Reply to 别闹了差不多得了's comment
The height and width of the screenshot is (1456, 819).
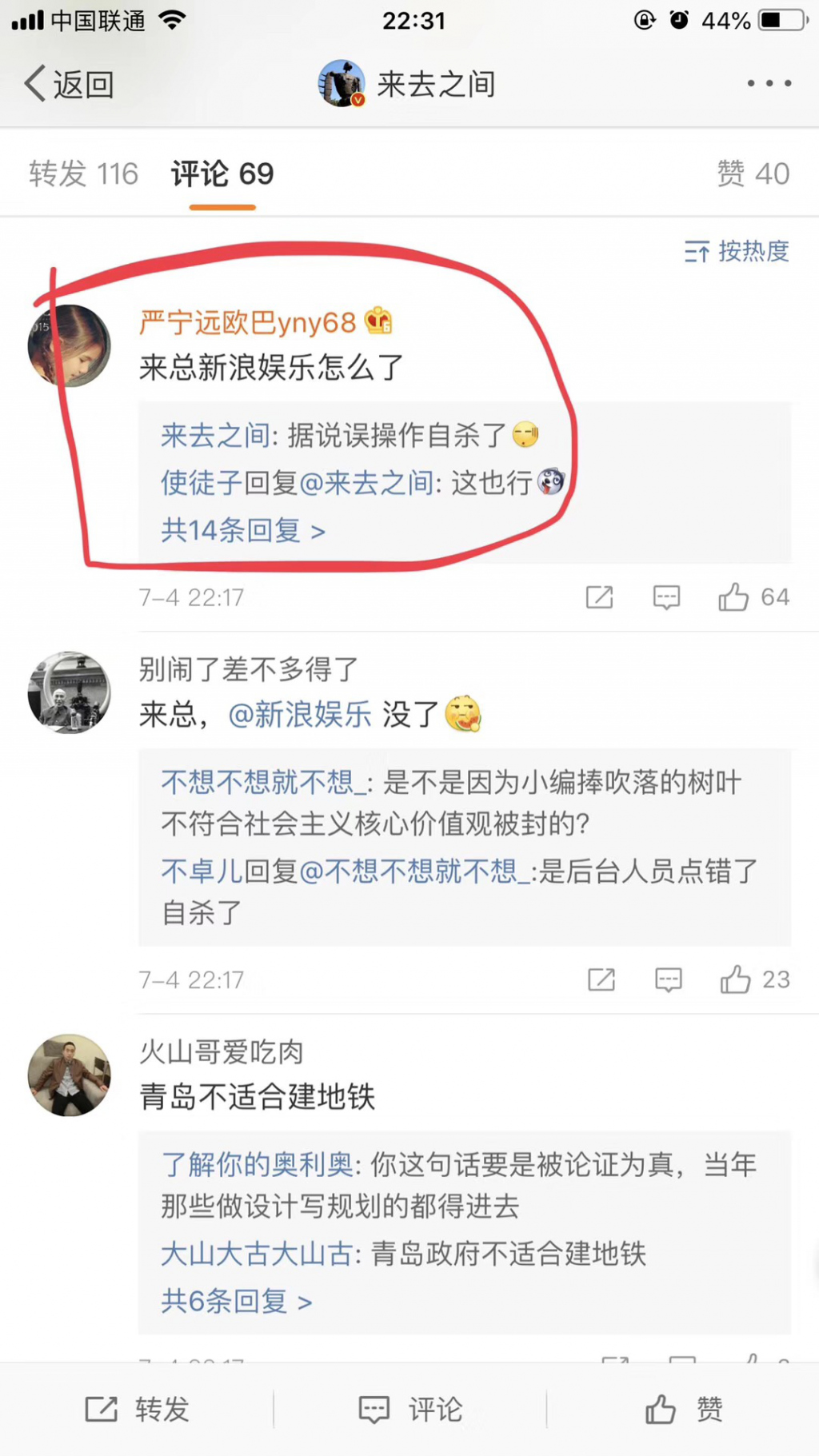click(668, 979)
